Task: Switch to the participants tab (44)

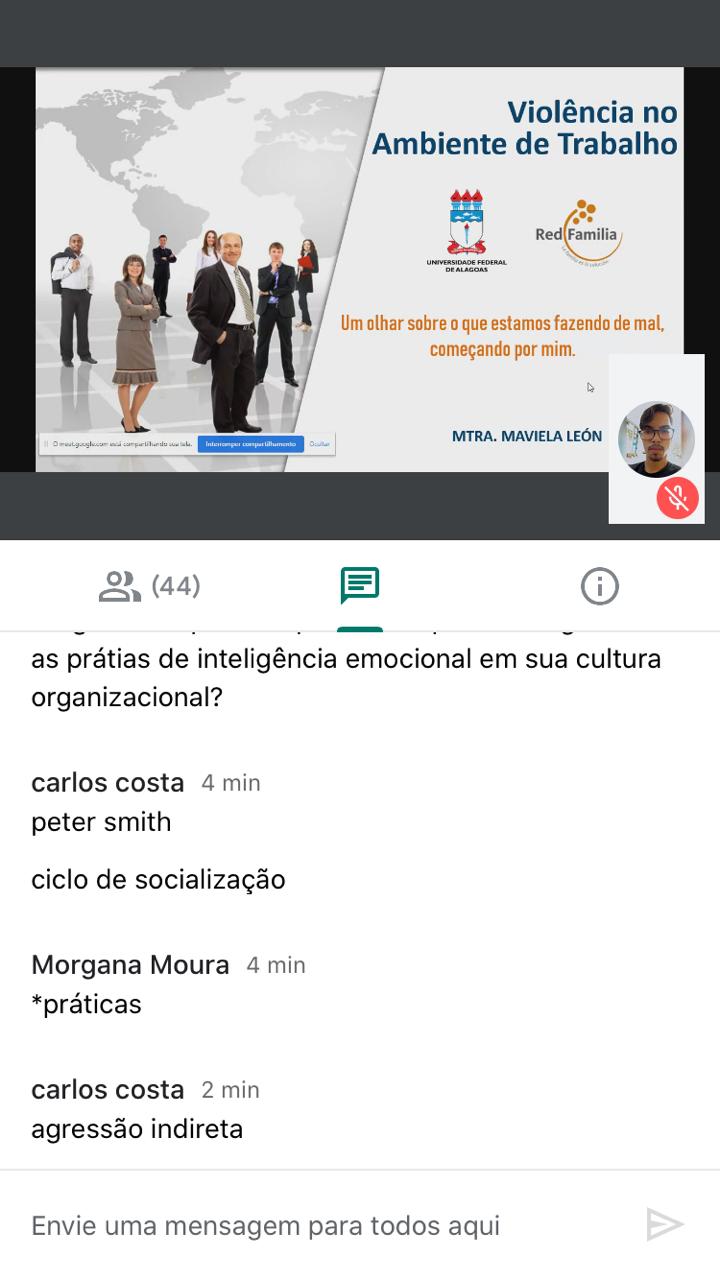Action: pos(150,586)
